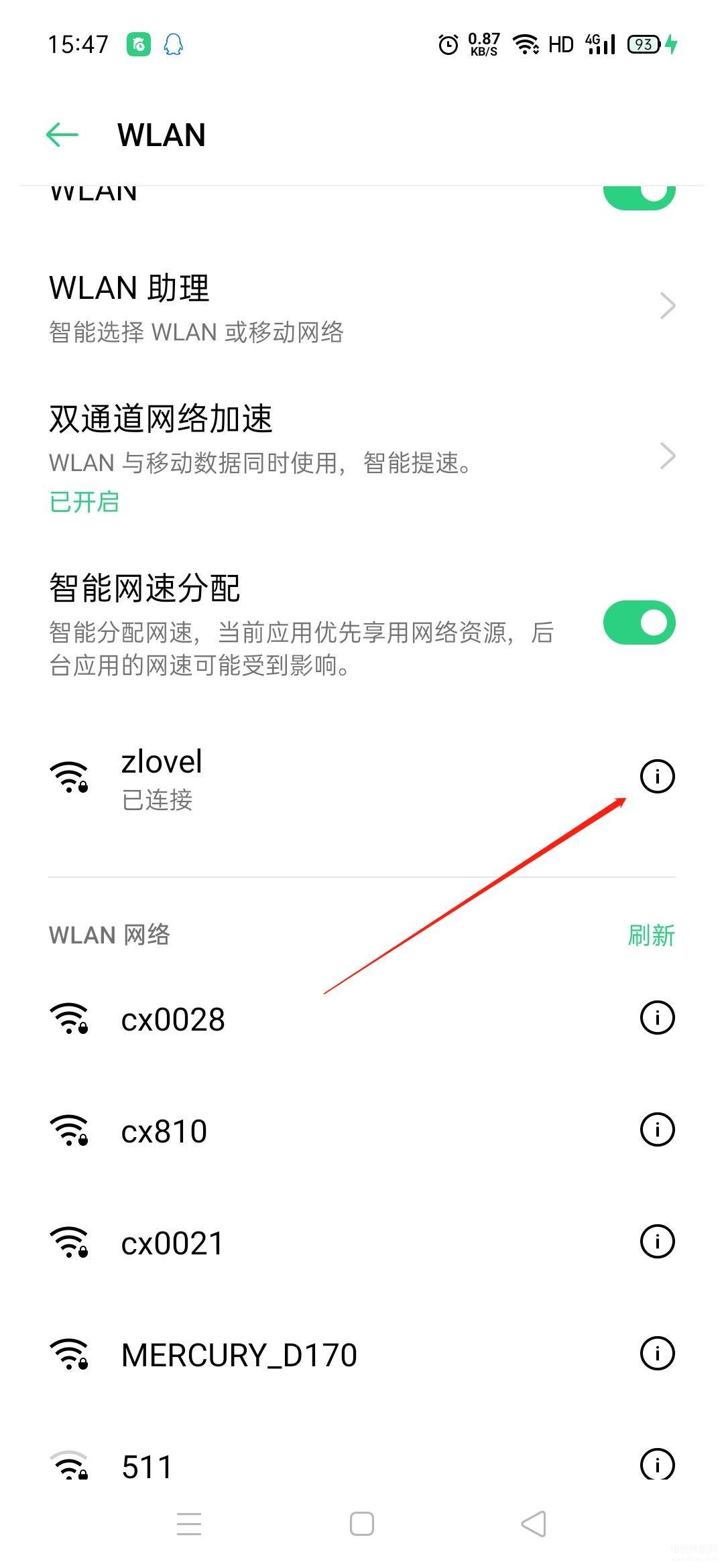
Task: Open 双通道网络加速 settings
Action: click(x=362, y=457)
